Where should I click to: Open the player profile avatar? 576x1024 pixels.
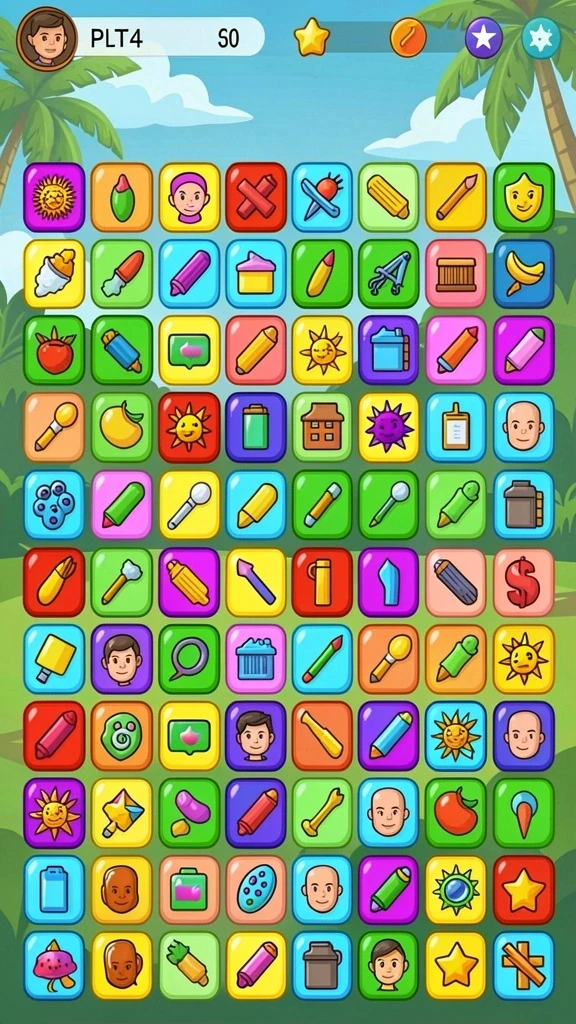(46, 39)
